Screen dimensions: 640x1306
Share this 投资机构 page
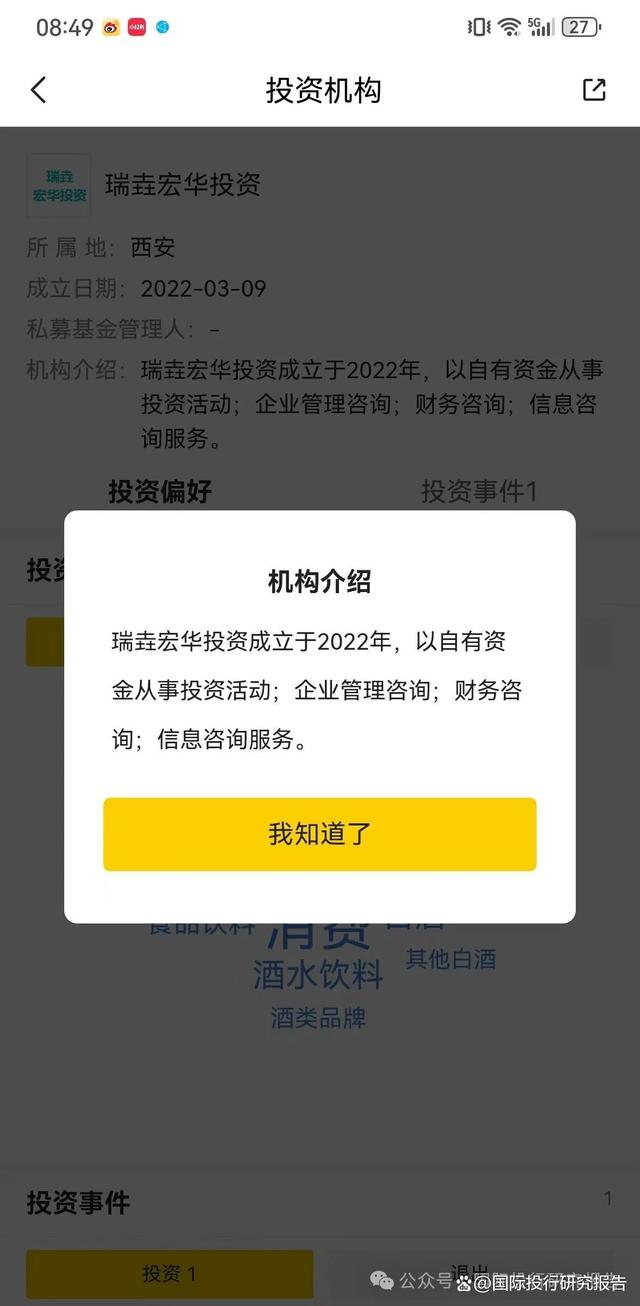click(594, 90)
